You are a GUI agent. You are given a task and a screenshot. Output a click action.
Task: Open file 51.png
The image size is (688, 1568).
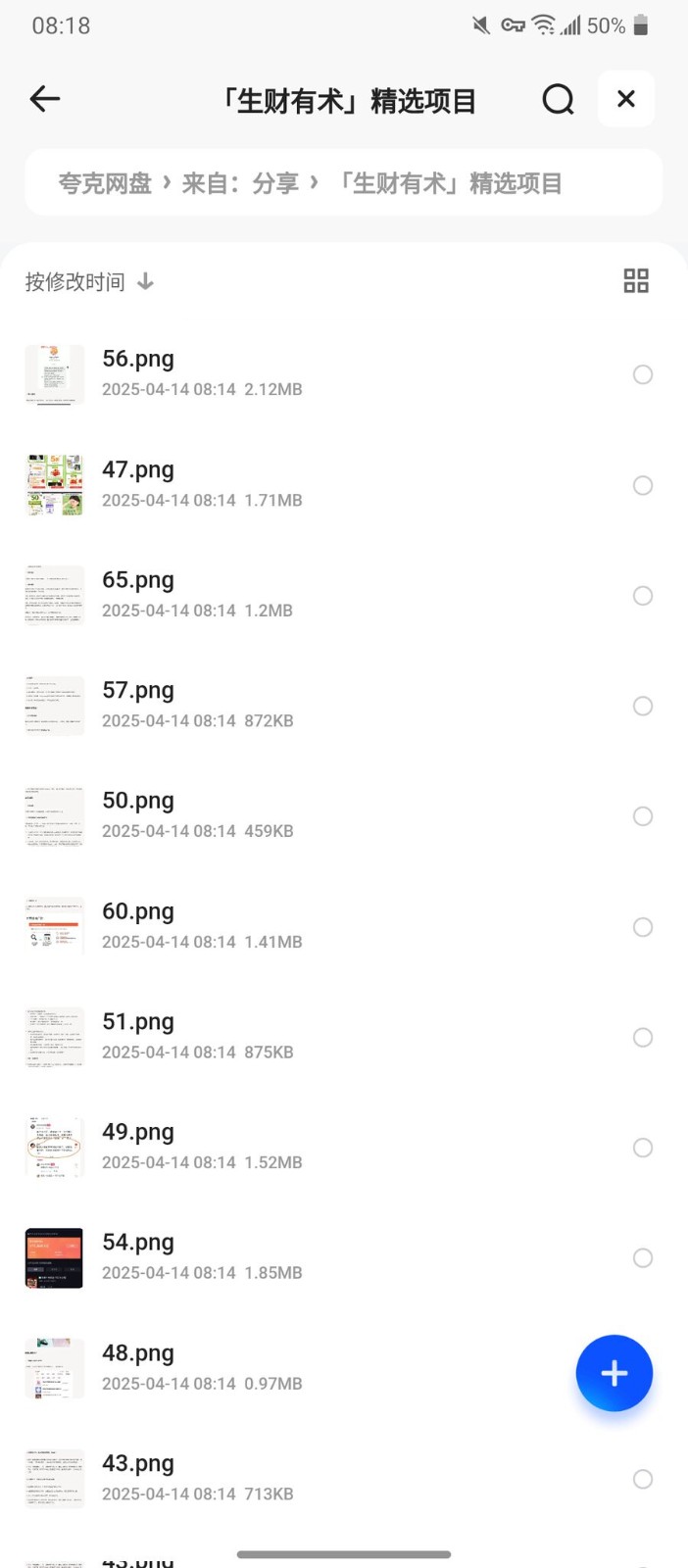[138, 1022]
